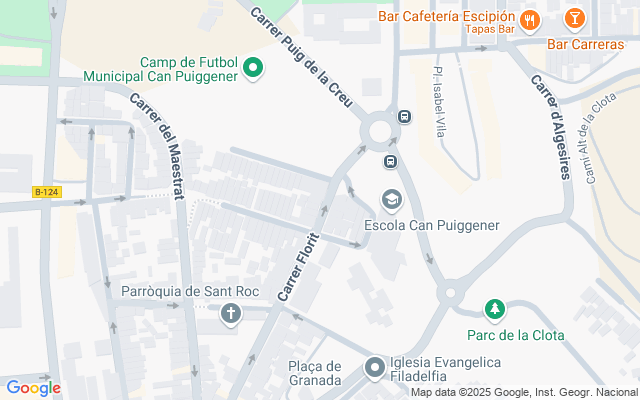
Task: Select the Iglesia Evangelica Filadelfia marker
Action: point(375,369)
